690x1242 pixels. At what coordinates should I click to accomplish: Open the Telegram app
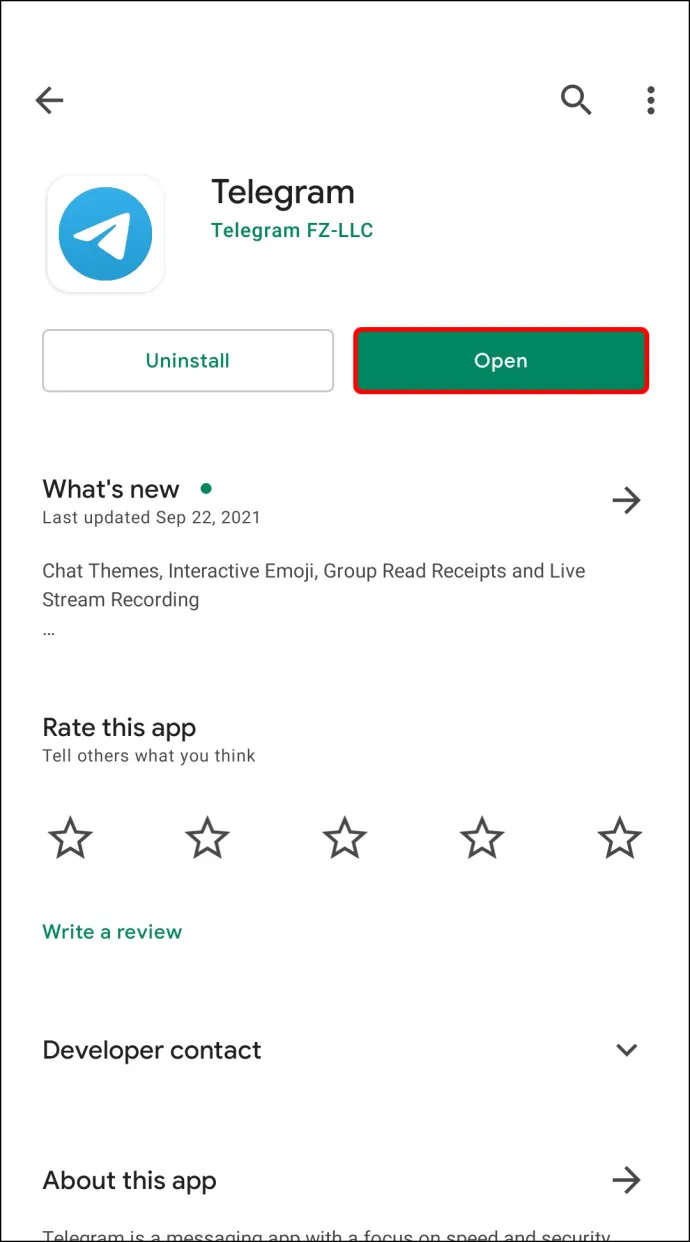coord(501,361)
